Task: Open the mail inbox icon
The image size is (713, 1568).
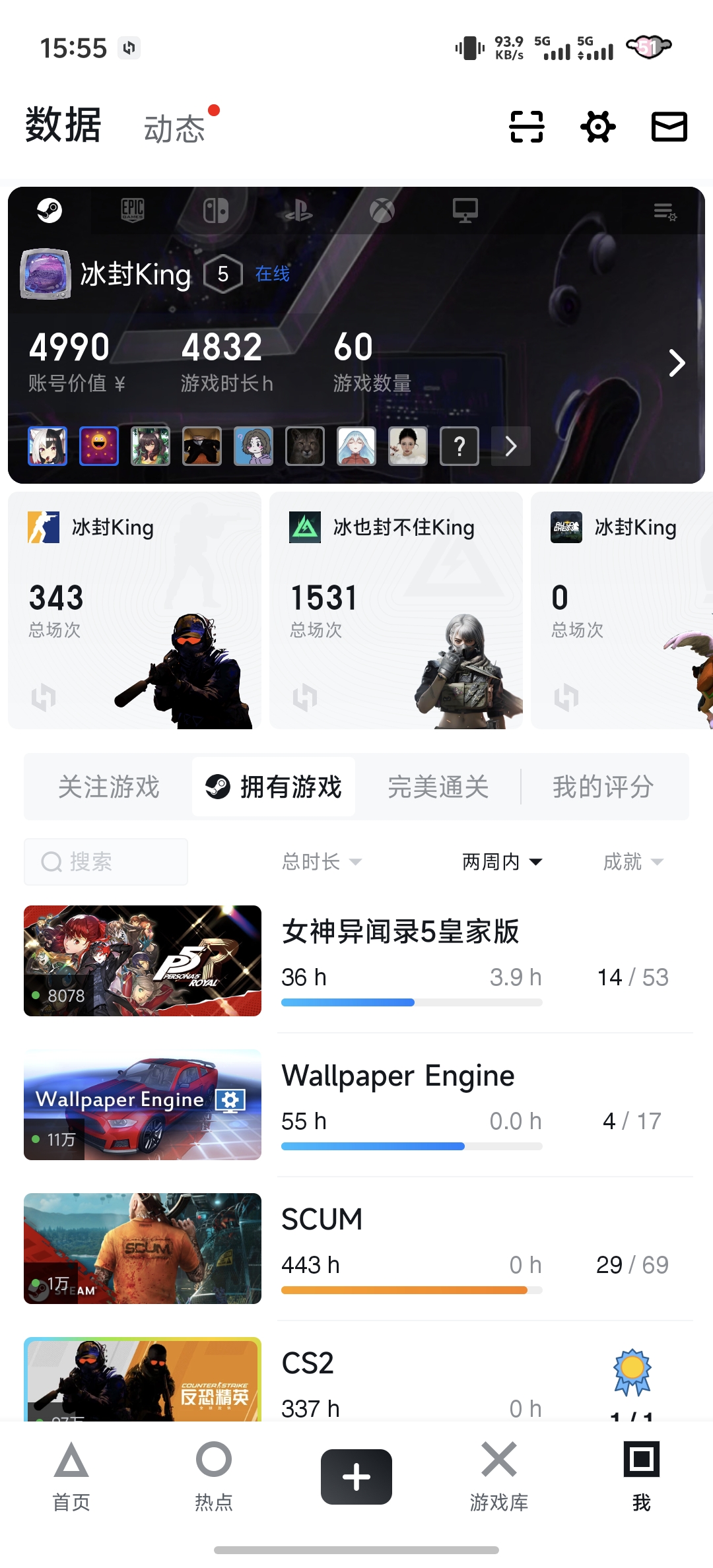Action: click(x=669, y=127)
